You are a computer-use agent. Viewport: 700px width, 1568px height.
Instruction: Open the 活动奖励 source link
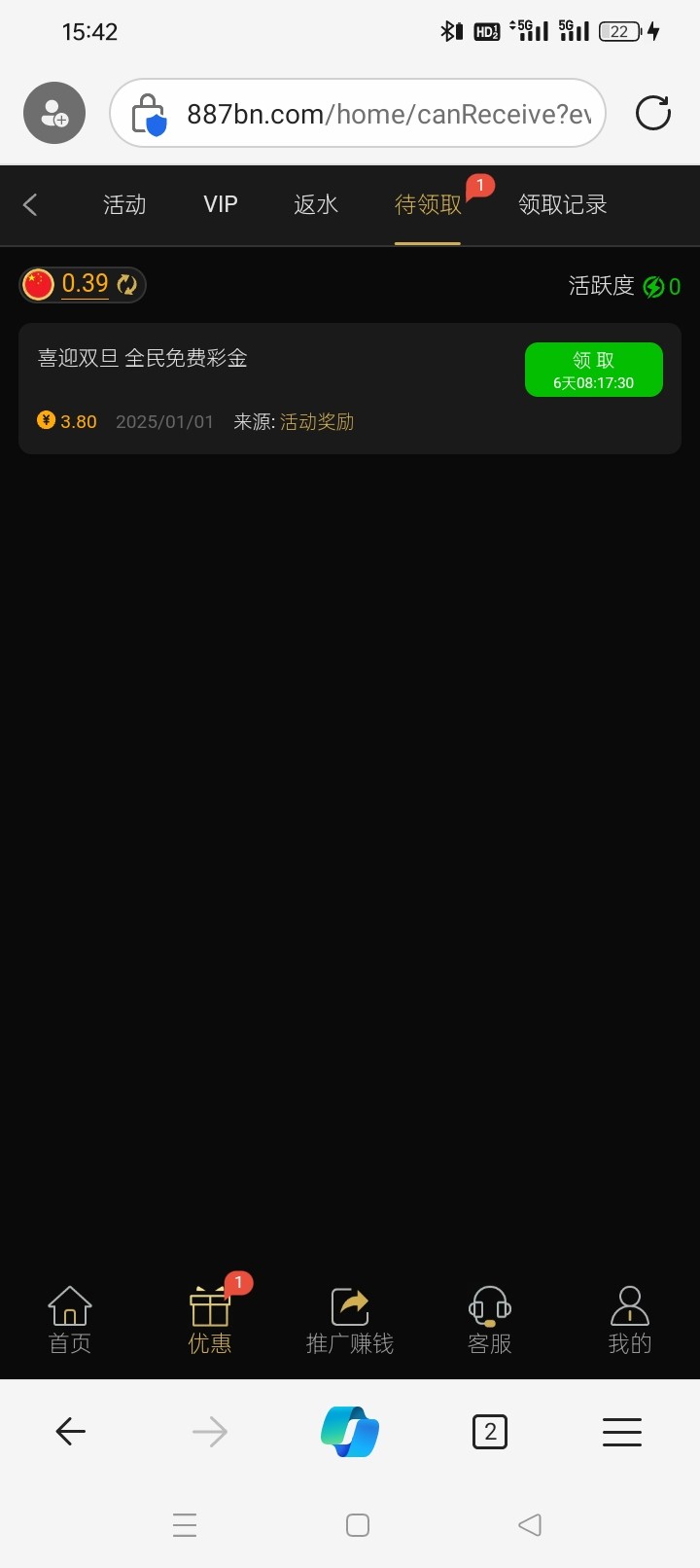click(317, 421)
